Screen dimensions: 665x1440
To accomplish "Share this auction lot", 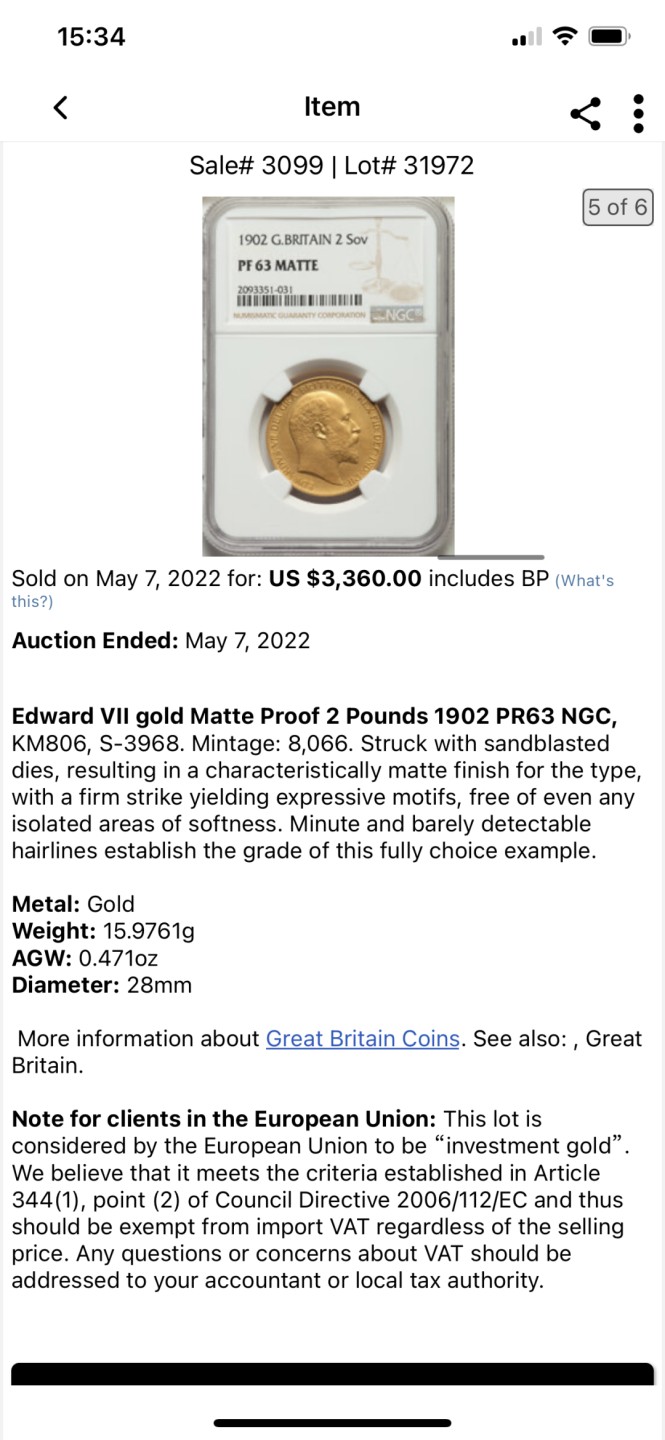I will [586, 113].
